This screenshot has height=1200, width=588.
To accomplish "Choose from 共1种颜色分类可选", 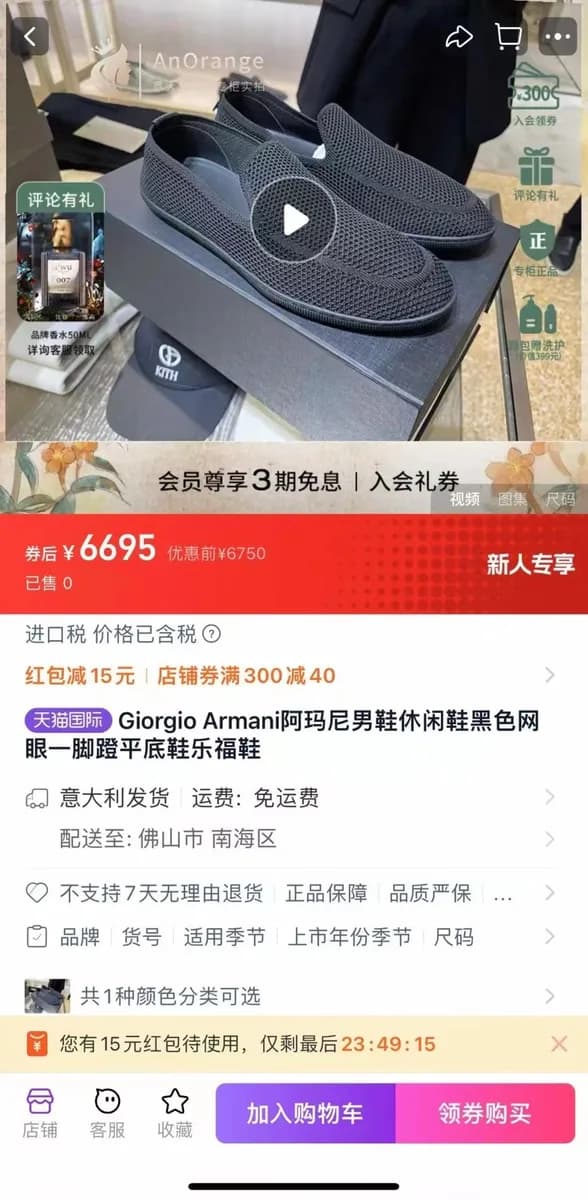I will (x=294, y=995).
